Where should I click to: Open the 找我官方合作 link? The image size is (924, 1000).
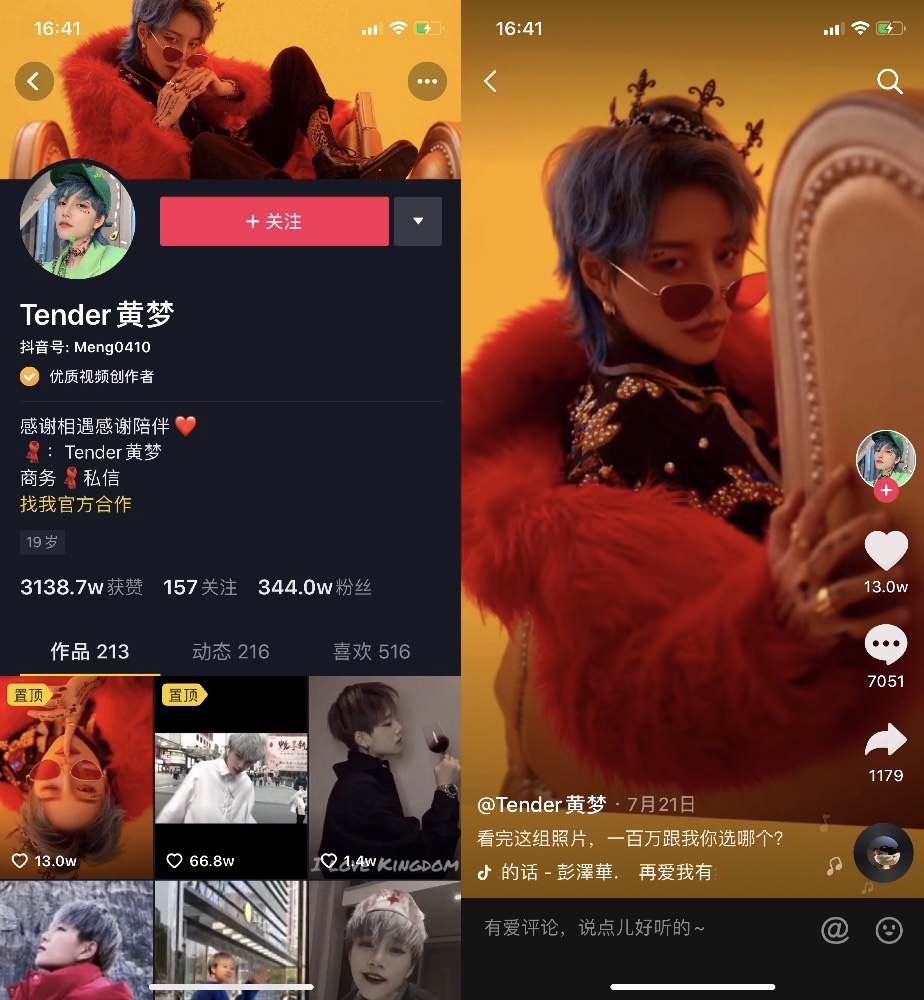tap(76, 504)
